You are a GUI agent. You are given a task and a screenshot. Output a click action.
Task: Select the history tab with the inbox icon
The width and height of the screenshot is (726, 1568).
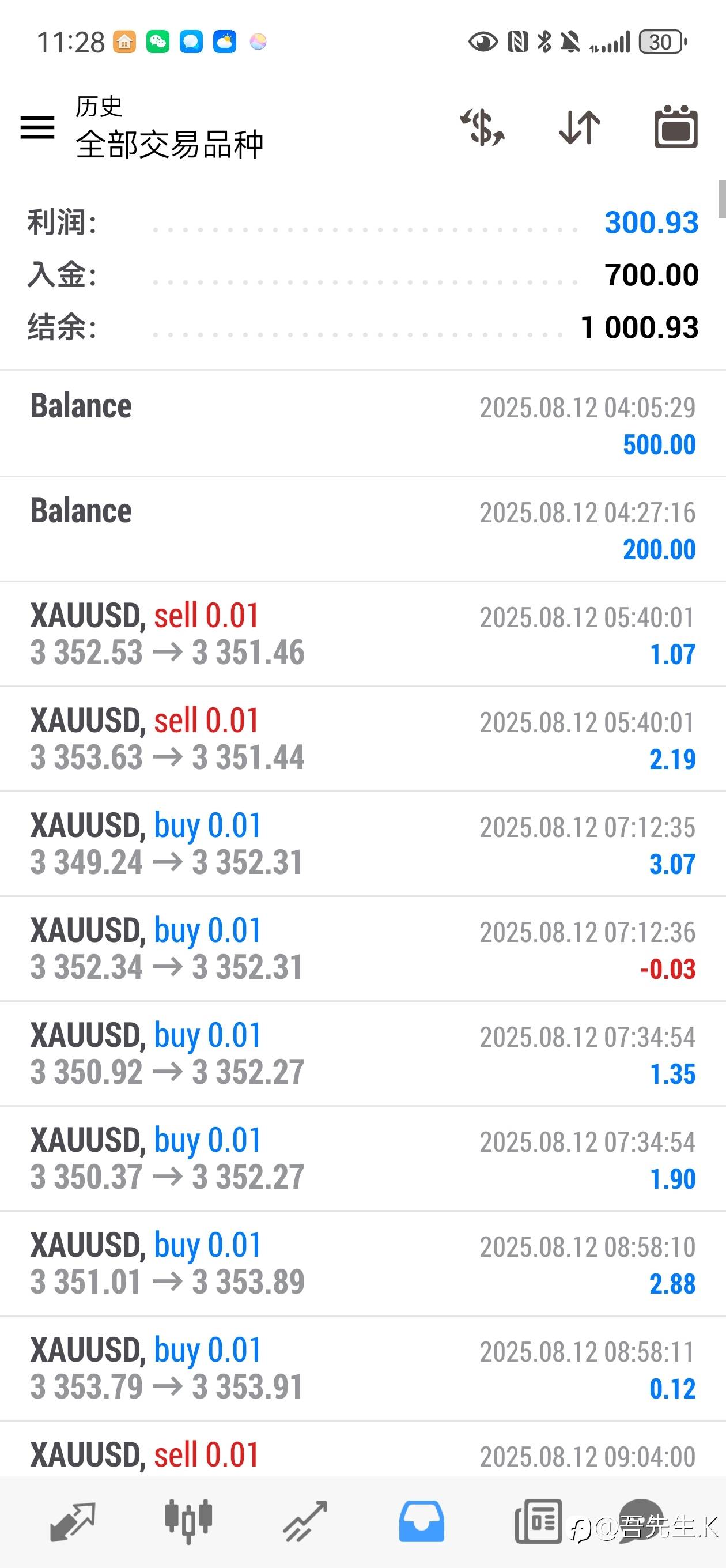pos(421,1522)
